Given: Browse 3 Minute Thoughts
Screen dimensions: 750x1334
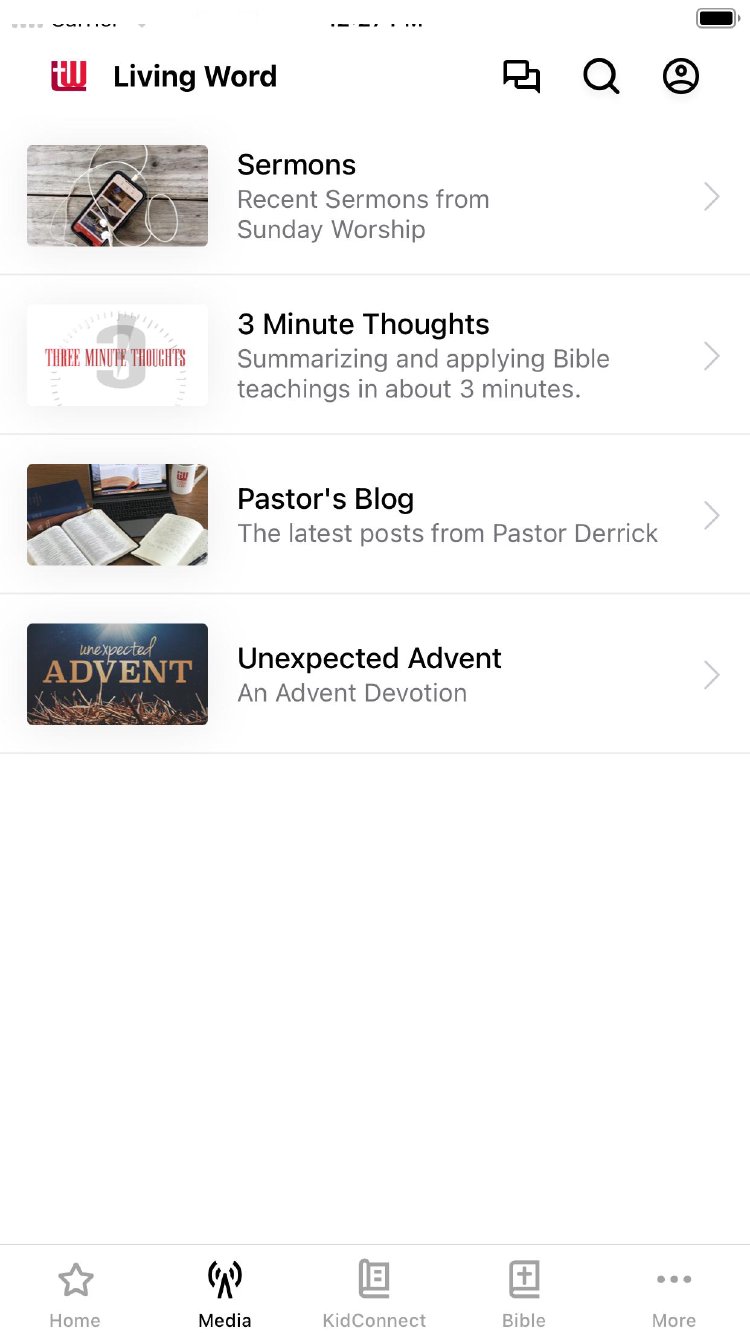Looking at the screenshot, I should pyautogui.click(x=375, y=356).
